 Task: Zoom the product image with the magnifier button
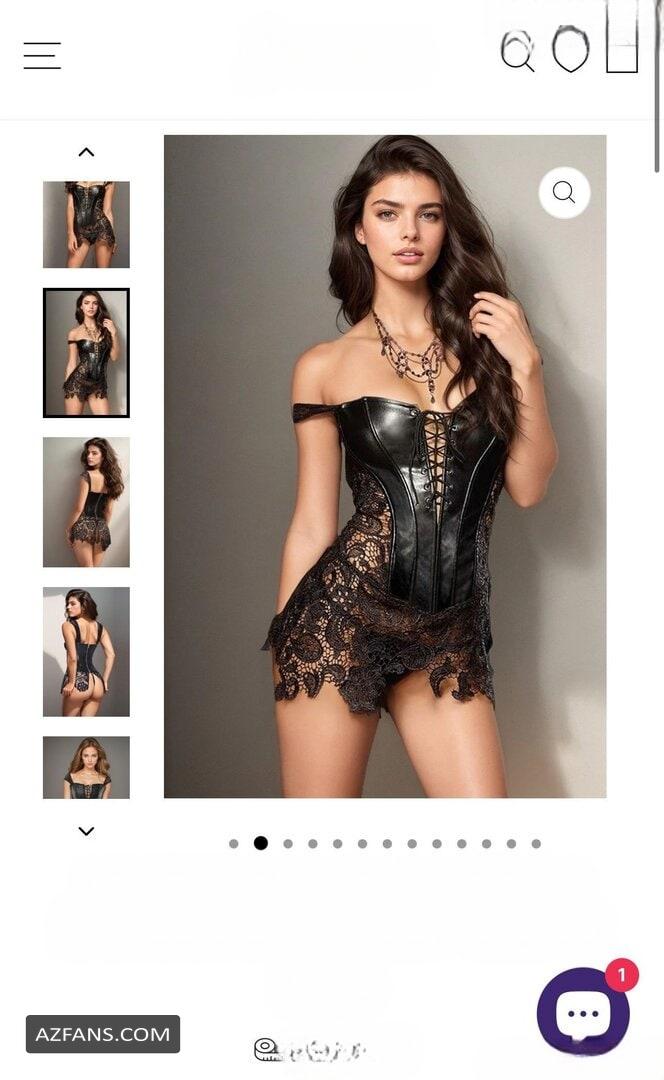pos(564,192)
